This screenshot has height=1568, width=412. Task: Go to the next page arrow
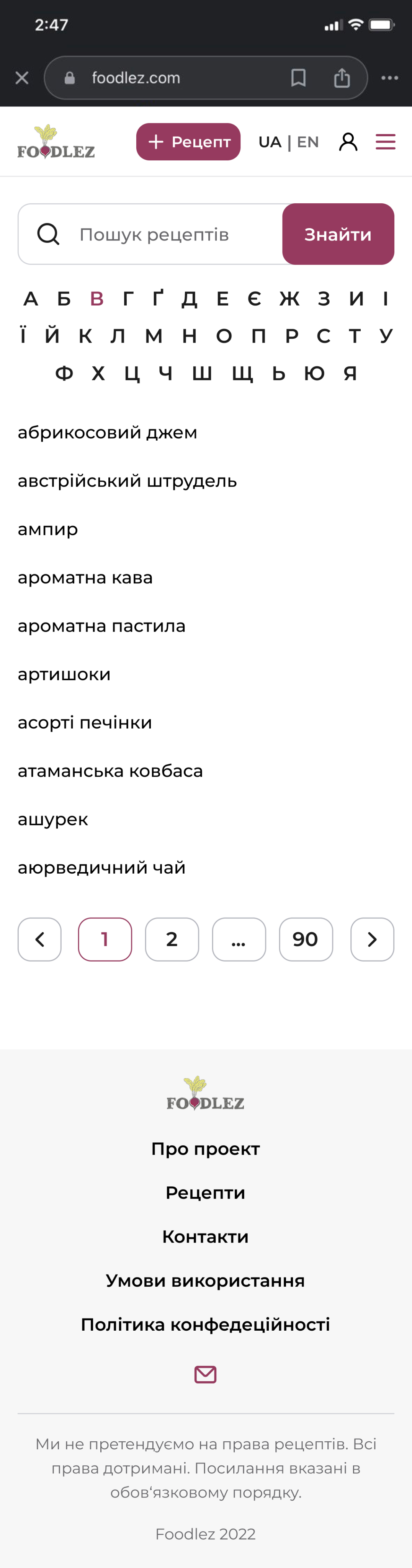(x=372, y=939)
